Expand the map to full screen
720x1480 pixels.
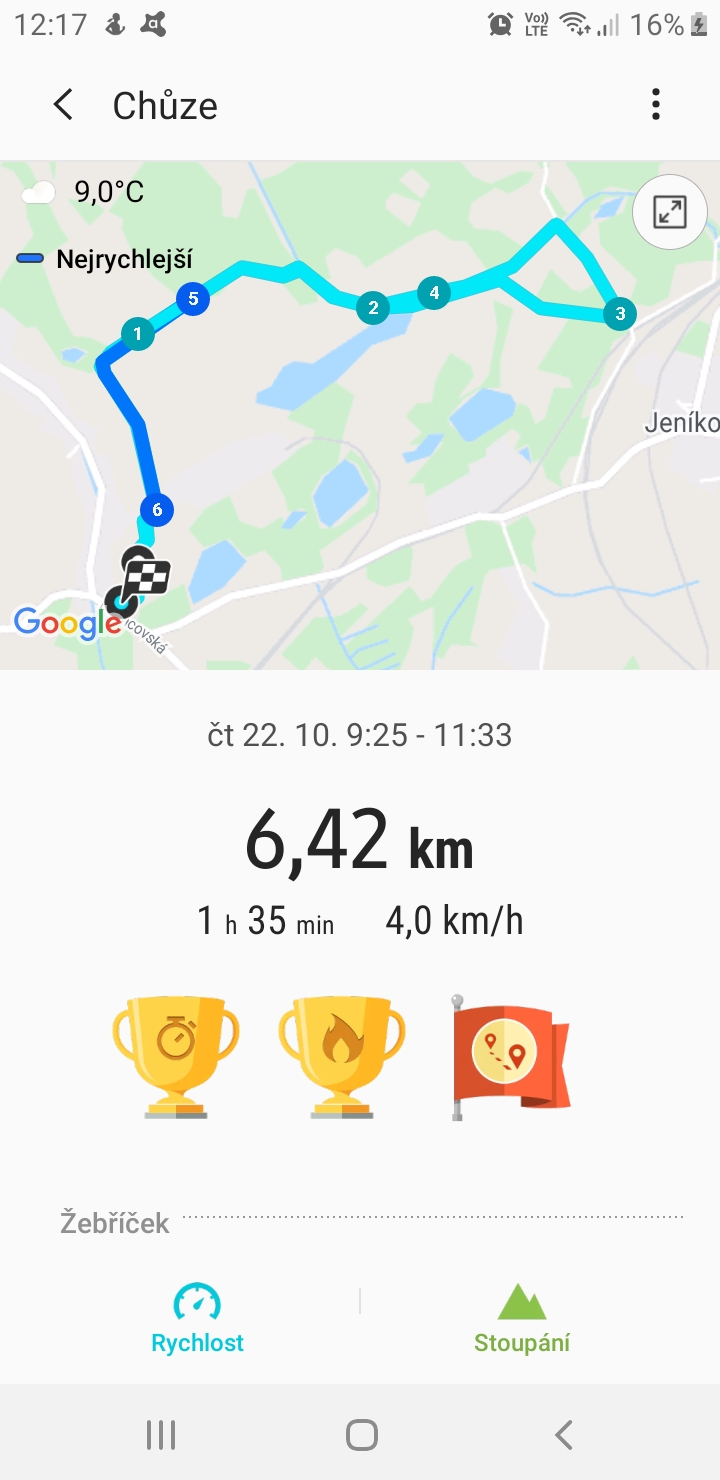pos(670,212)
